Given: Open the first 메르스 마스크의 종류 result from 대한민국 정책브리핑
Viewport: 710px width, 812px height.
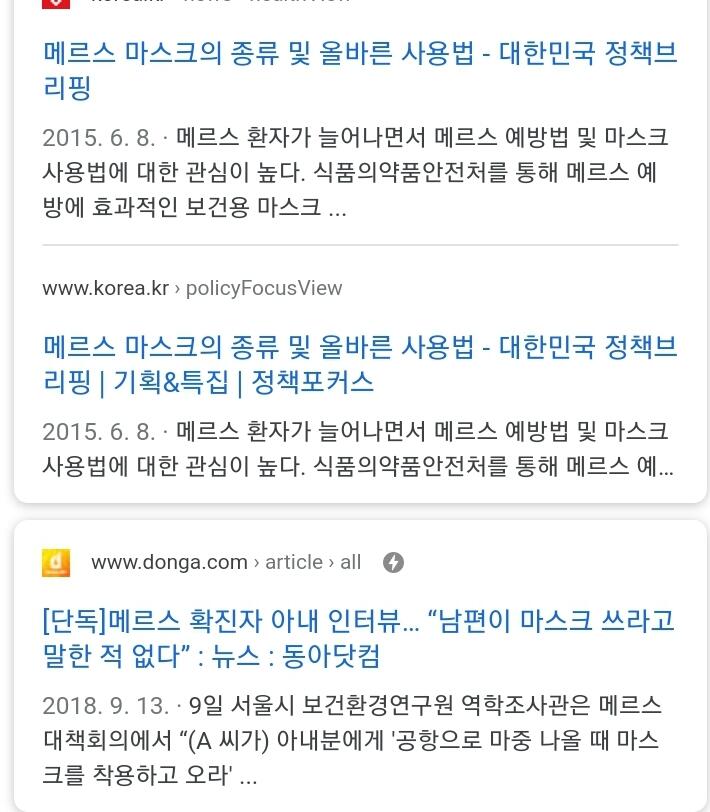Looking at the screenshot, I should pos(360,70).
